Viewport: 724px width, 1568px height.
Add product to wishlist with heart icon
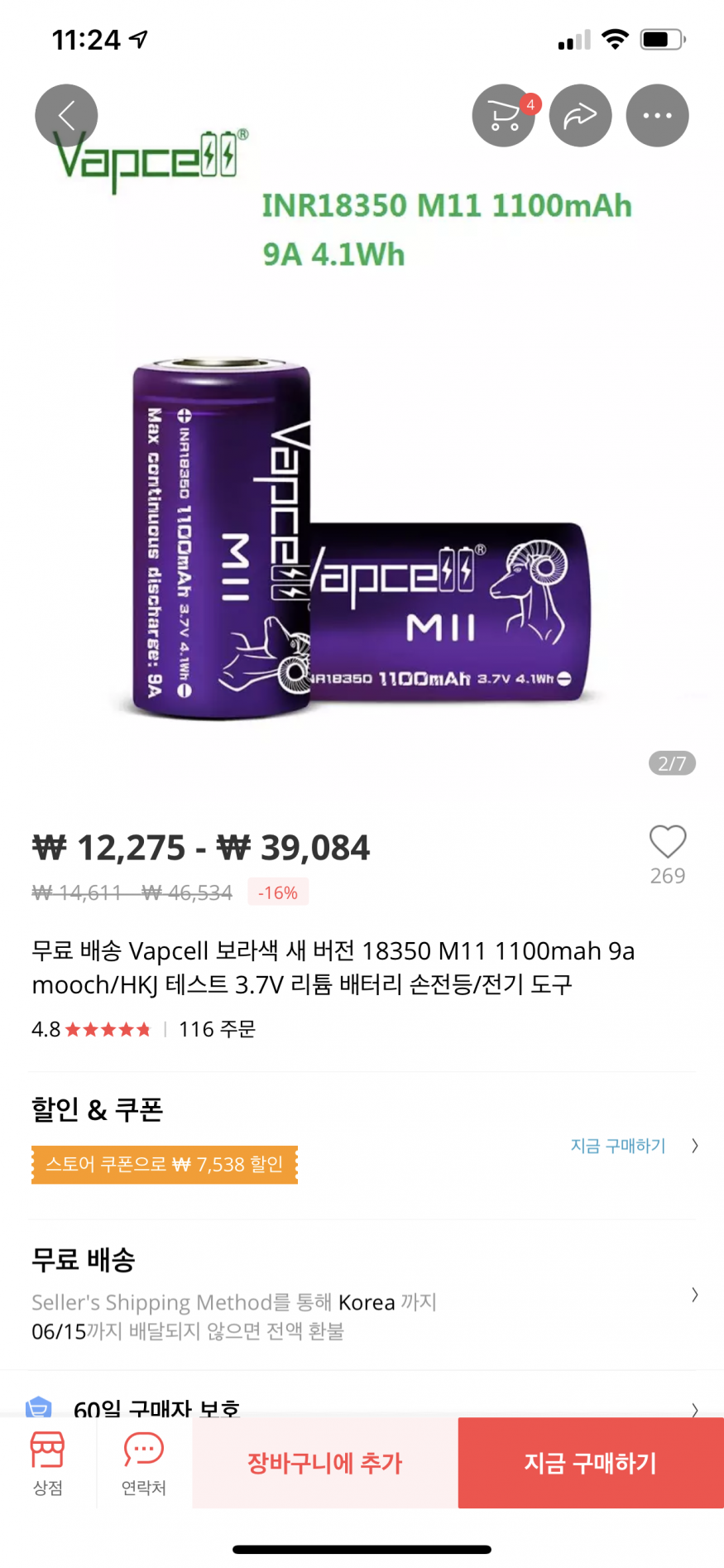(668, 842)
